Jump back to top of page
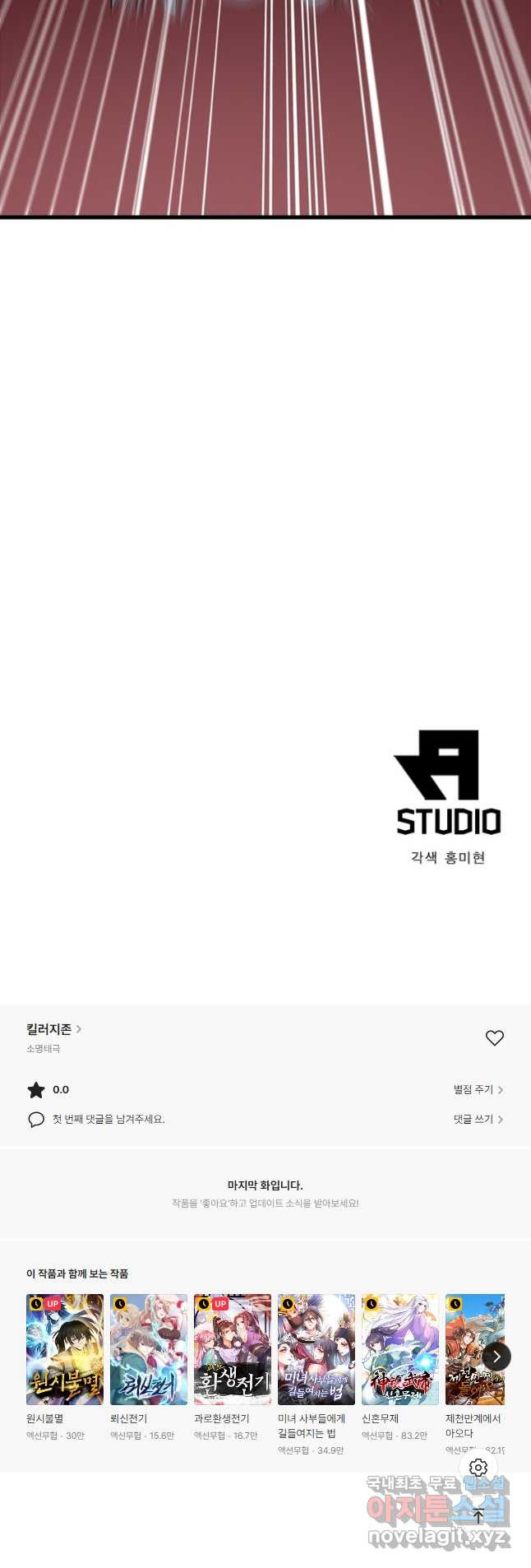Screen dimensions: 531x1568 [478, 1515]
